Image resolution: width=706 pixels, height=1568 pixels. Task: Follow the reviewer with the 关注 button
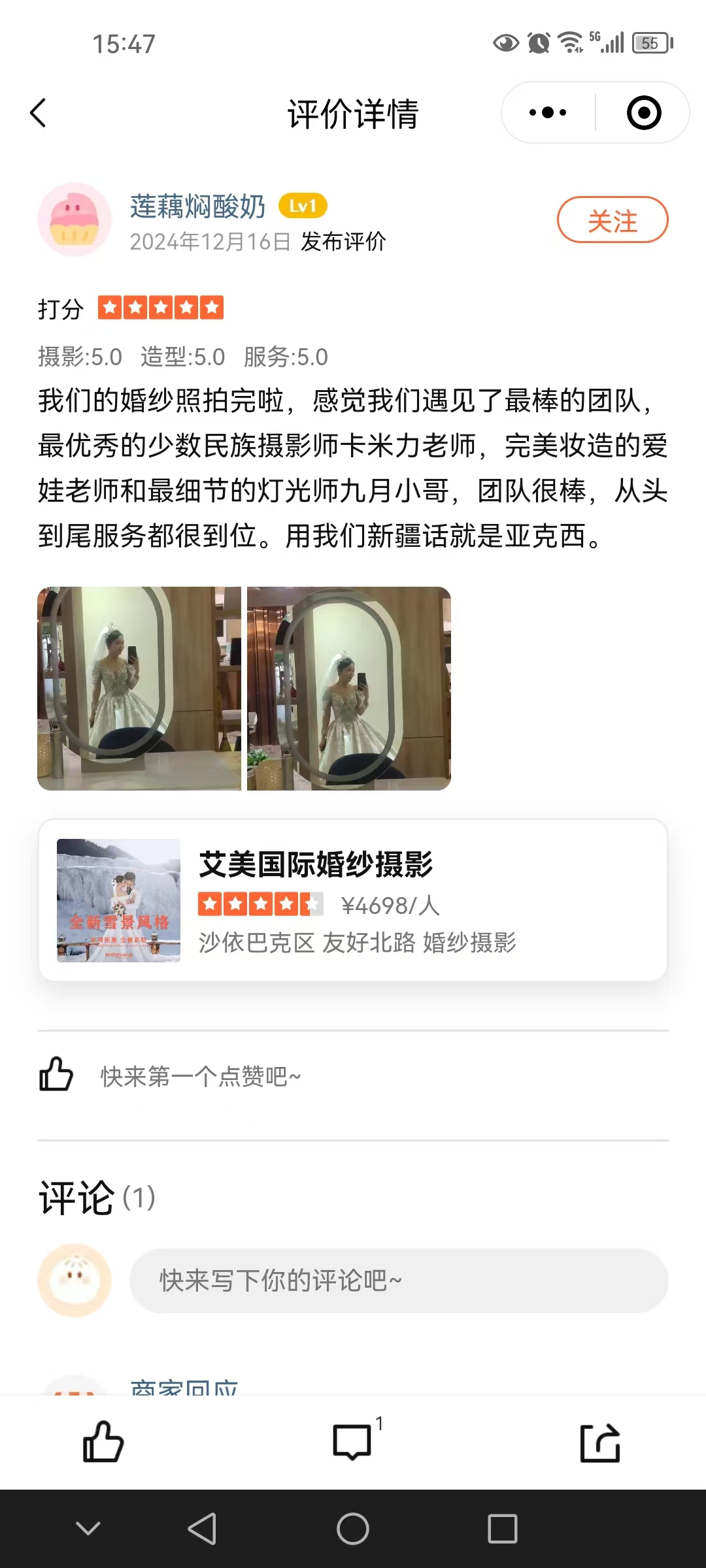point(612,220)
